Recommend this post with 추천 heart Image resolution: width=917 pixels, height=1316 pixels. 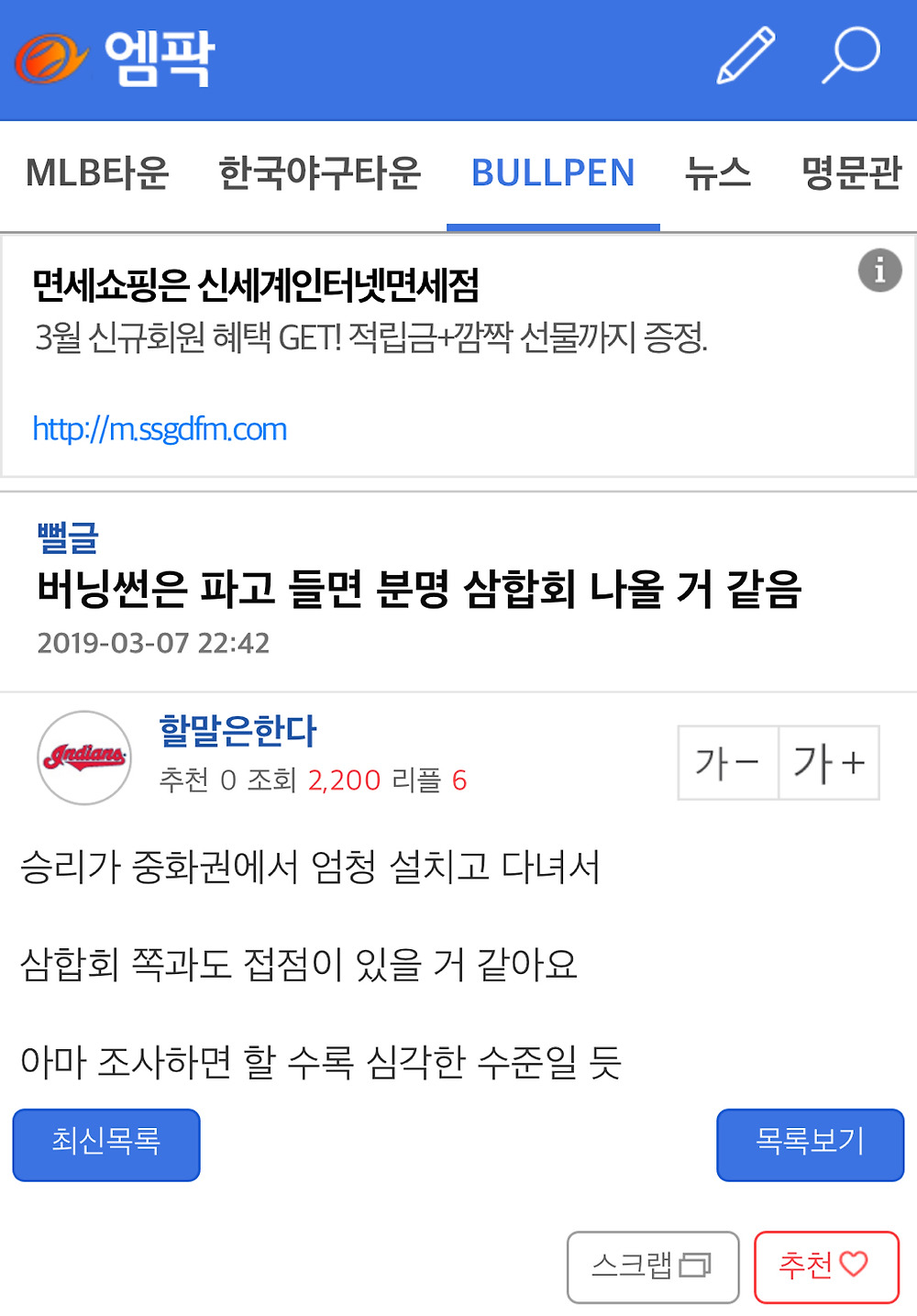pyautogui.click(x=825, y=1266)
